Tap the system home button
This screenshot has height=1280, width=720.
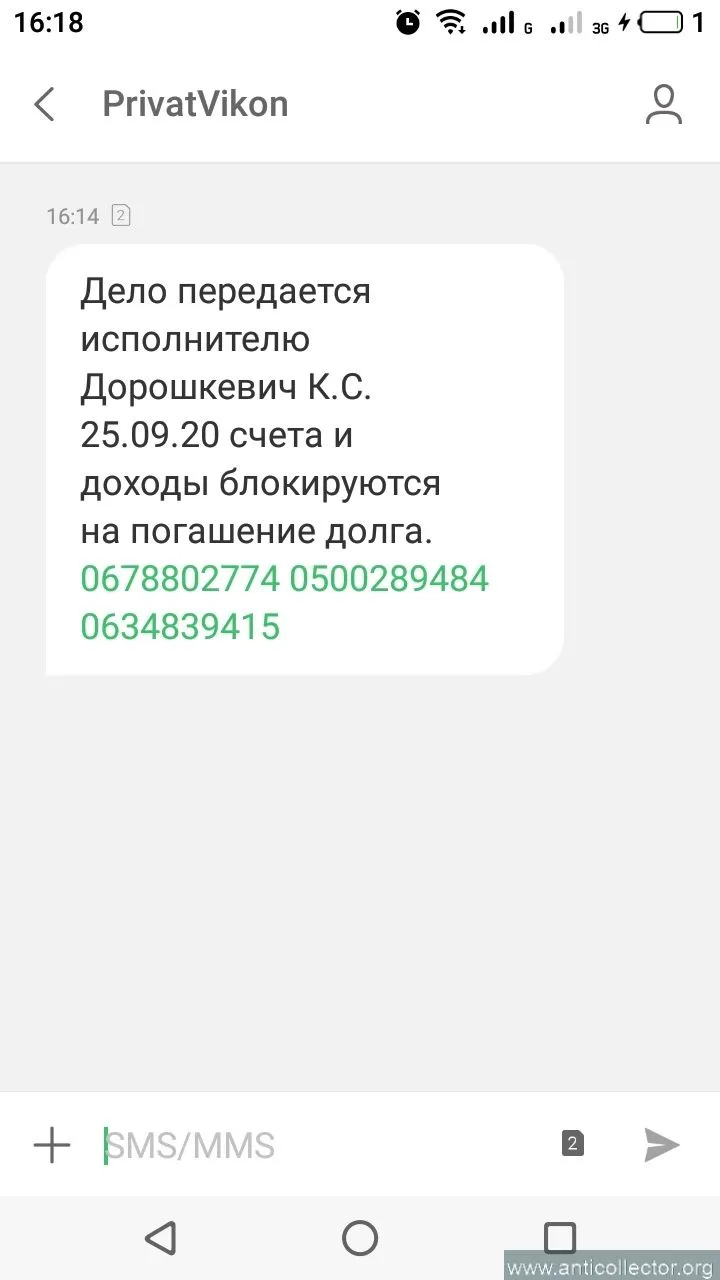tap(360, 1238)
